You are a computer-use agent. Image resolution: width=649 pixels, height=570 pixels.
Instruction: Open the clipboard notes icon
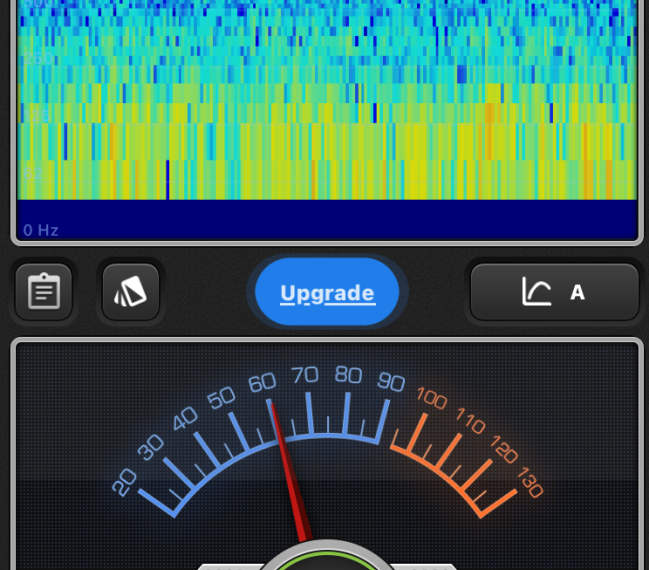click(44, 292)
